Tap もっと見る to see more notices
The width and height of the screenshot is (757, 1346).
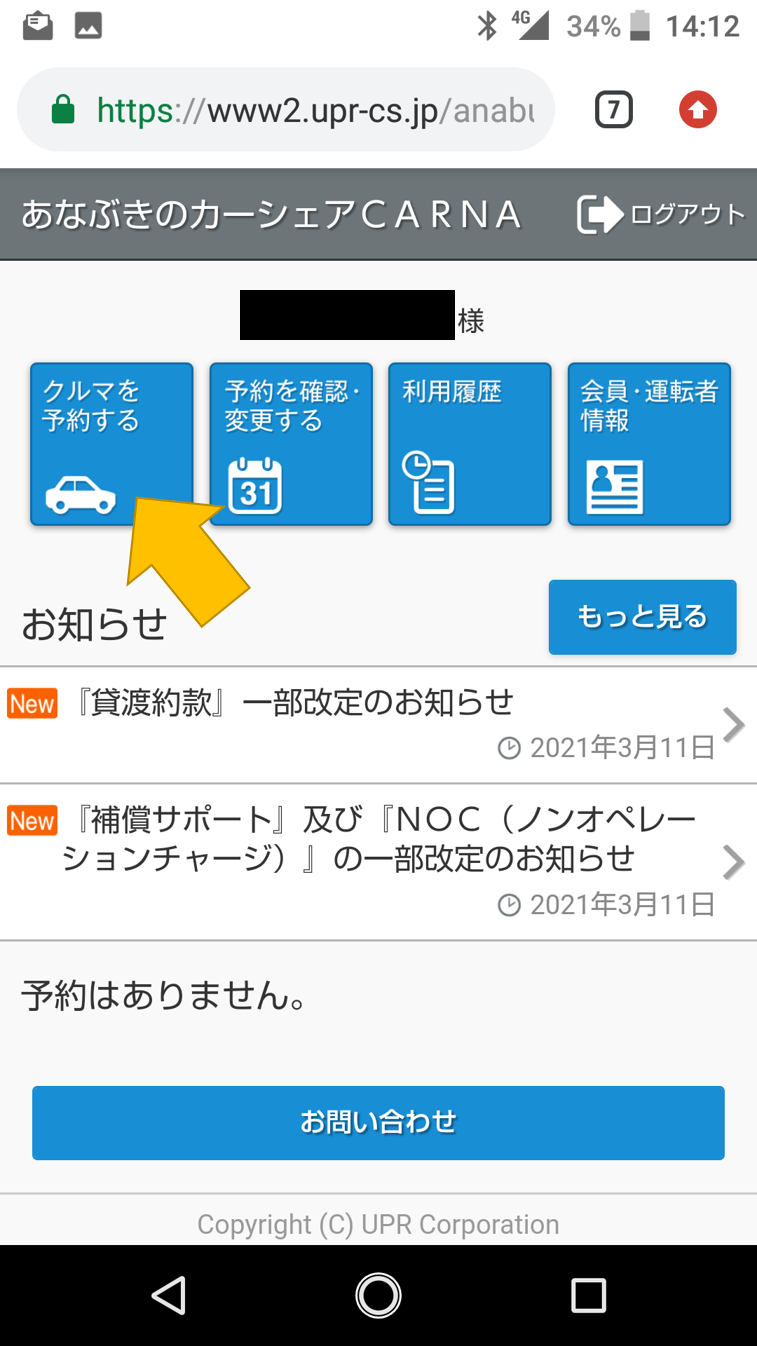(642, 617)
